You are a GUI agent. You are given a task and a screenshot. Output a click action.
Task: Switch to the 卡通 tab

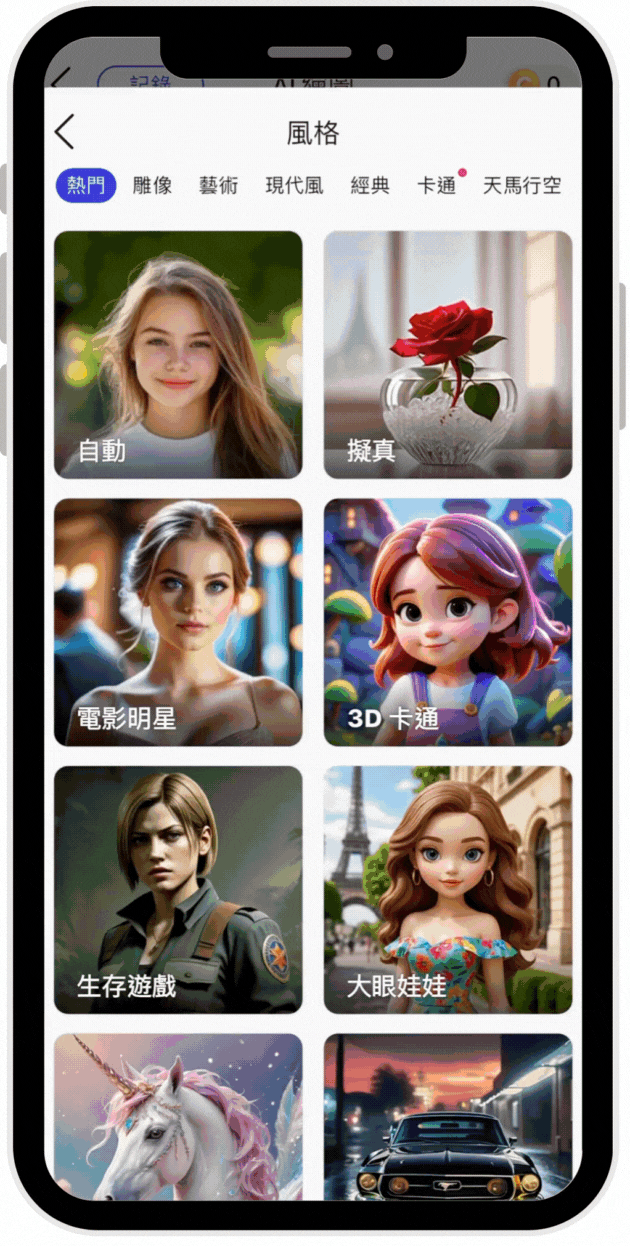pyautogui.click(x=436, y=186)
